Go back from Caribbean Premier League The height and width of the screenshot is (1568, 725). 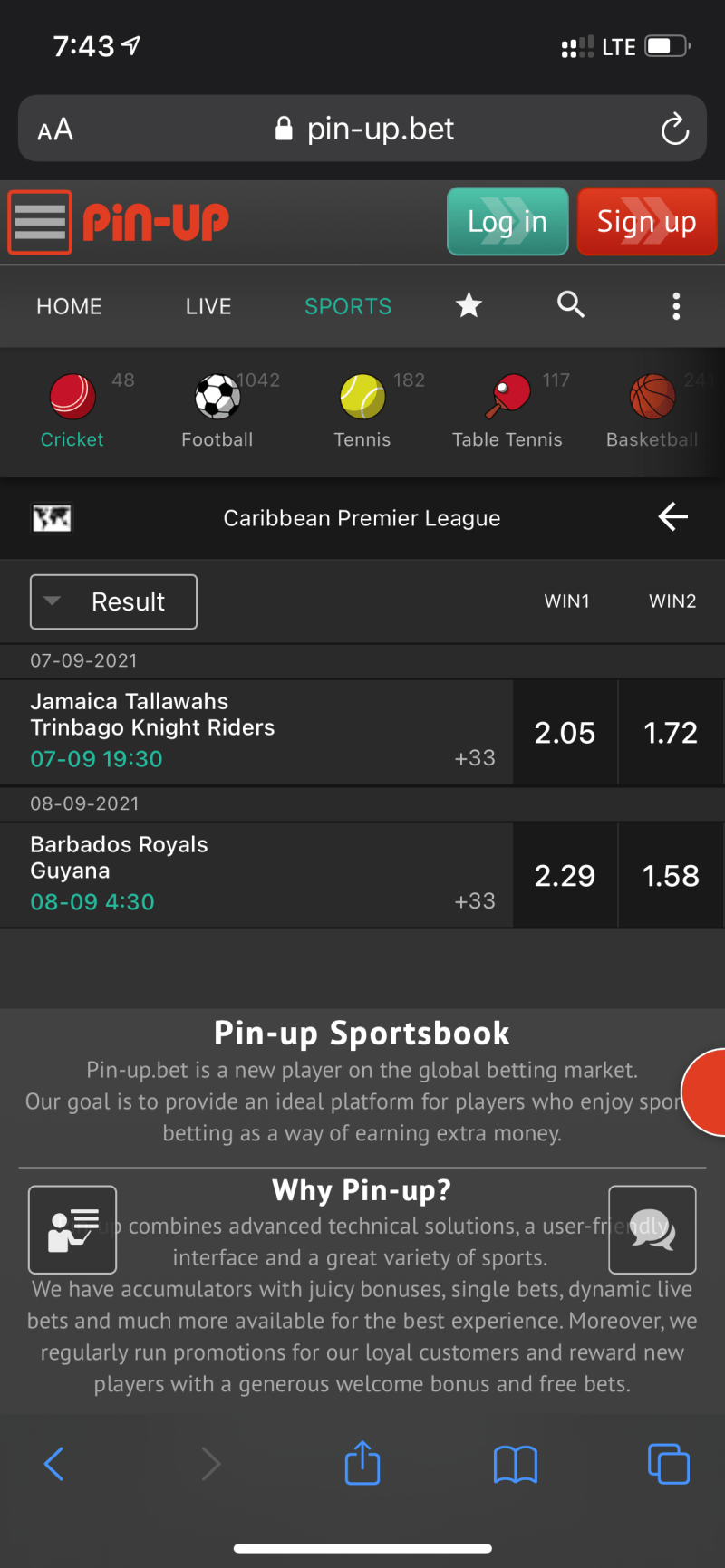tap(672, 517)
